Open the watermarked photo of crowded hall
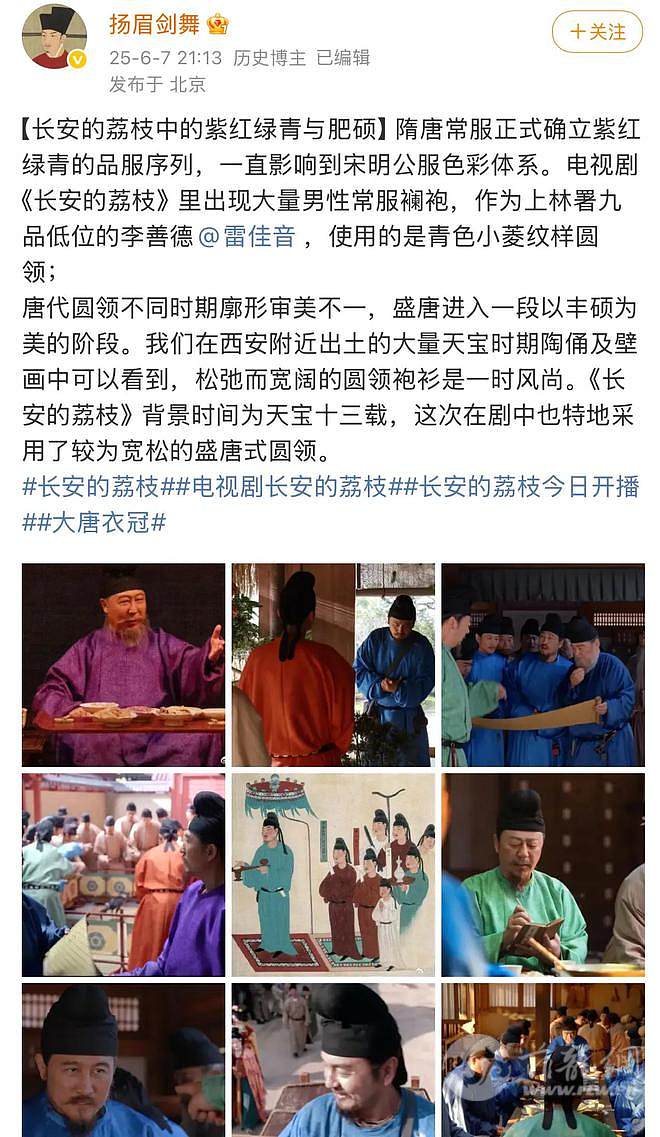660x1137 pixels. click(x=543, y=1060)
